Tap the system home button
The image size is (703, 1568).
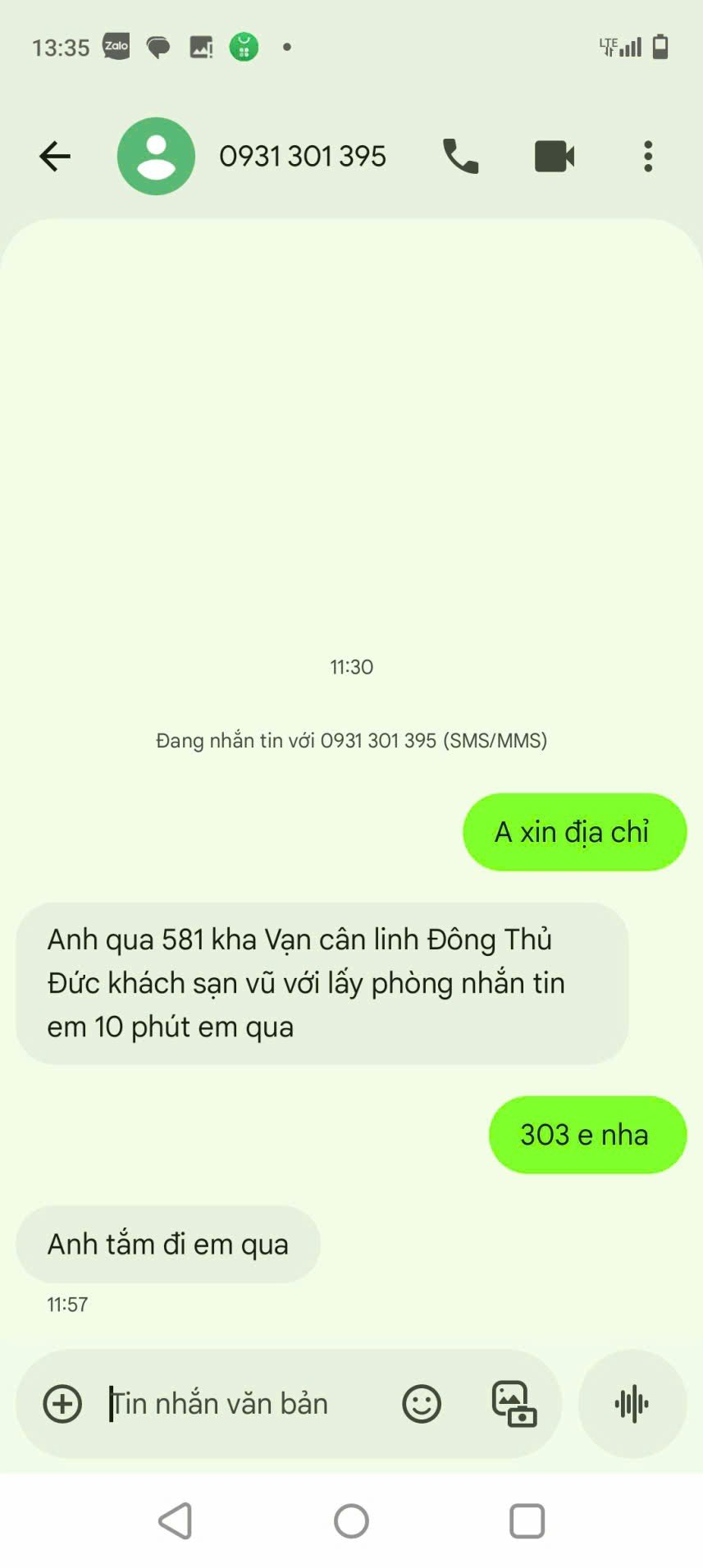coord(351,1521)
